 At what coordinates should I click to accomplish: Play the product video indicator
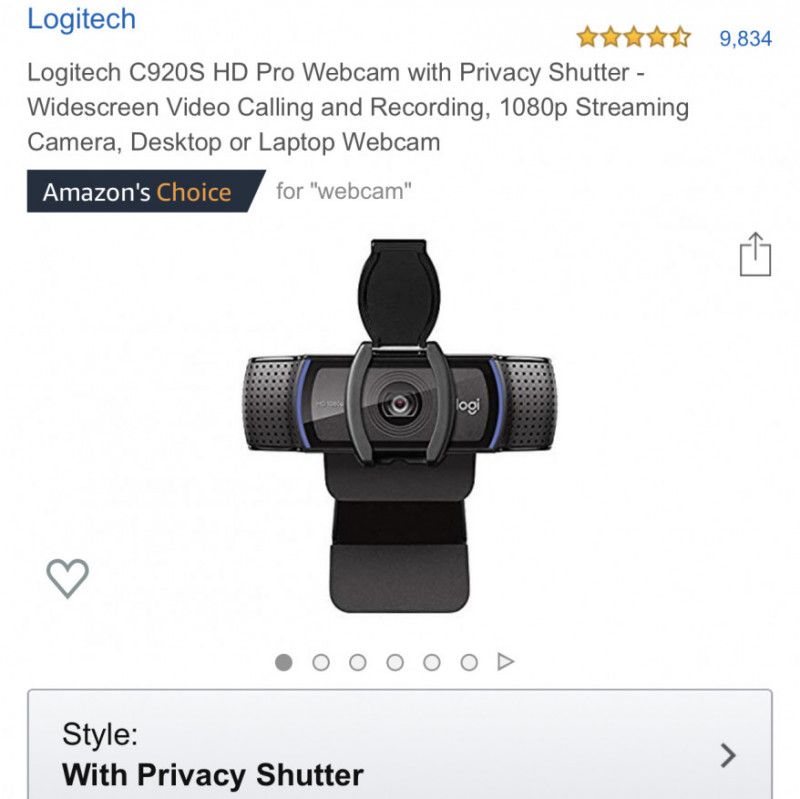click(506, 661)
